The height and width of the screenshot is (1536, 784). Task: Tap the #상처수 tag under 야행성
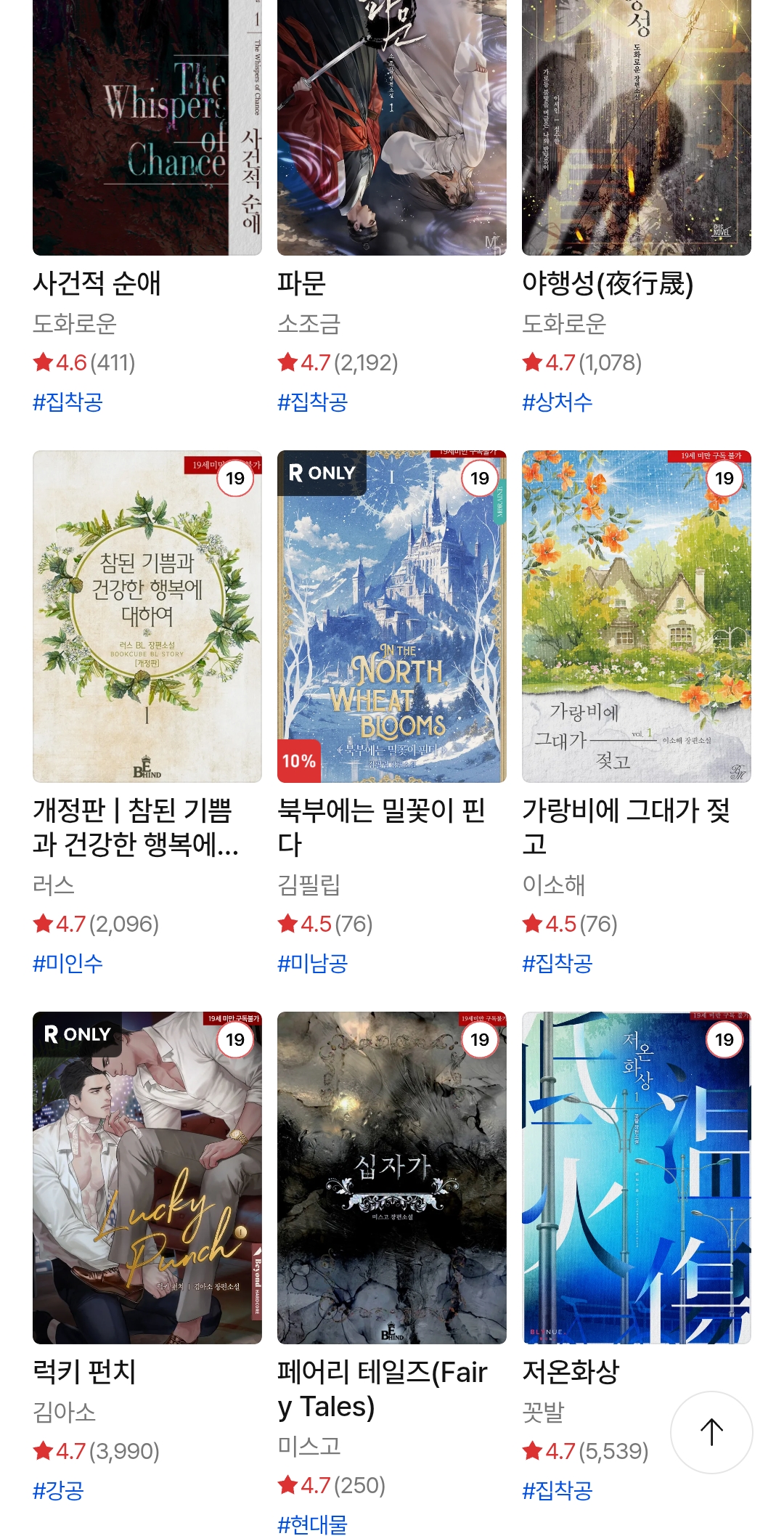558,402
